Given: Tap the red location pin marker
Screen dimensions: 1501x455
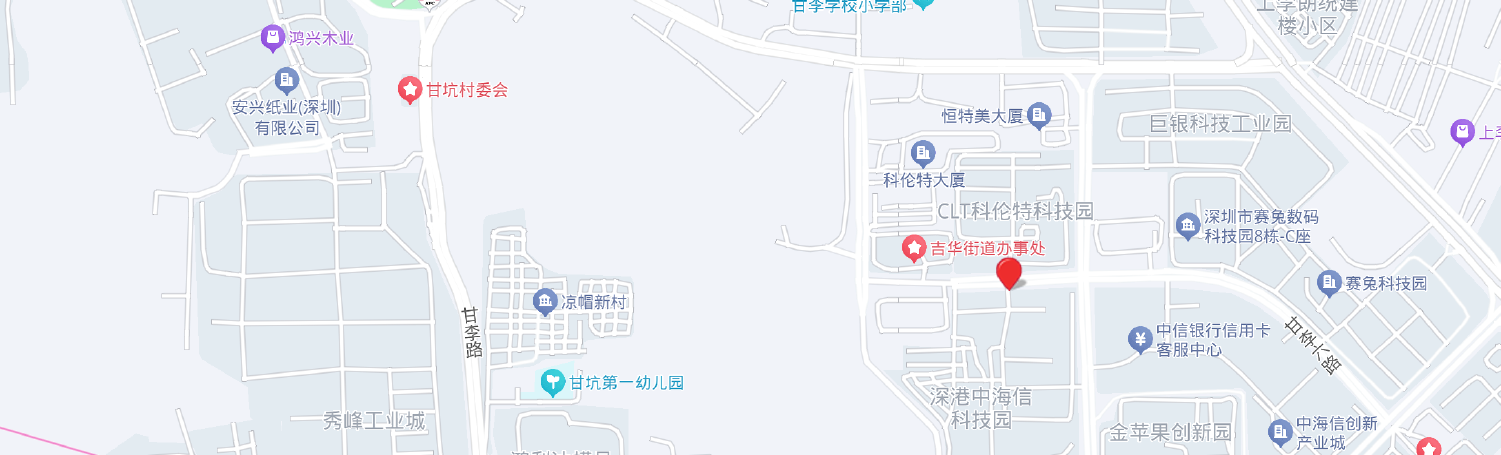Looking at the screenshot, I should (x=1009, y=274).
